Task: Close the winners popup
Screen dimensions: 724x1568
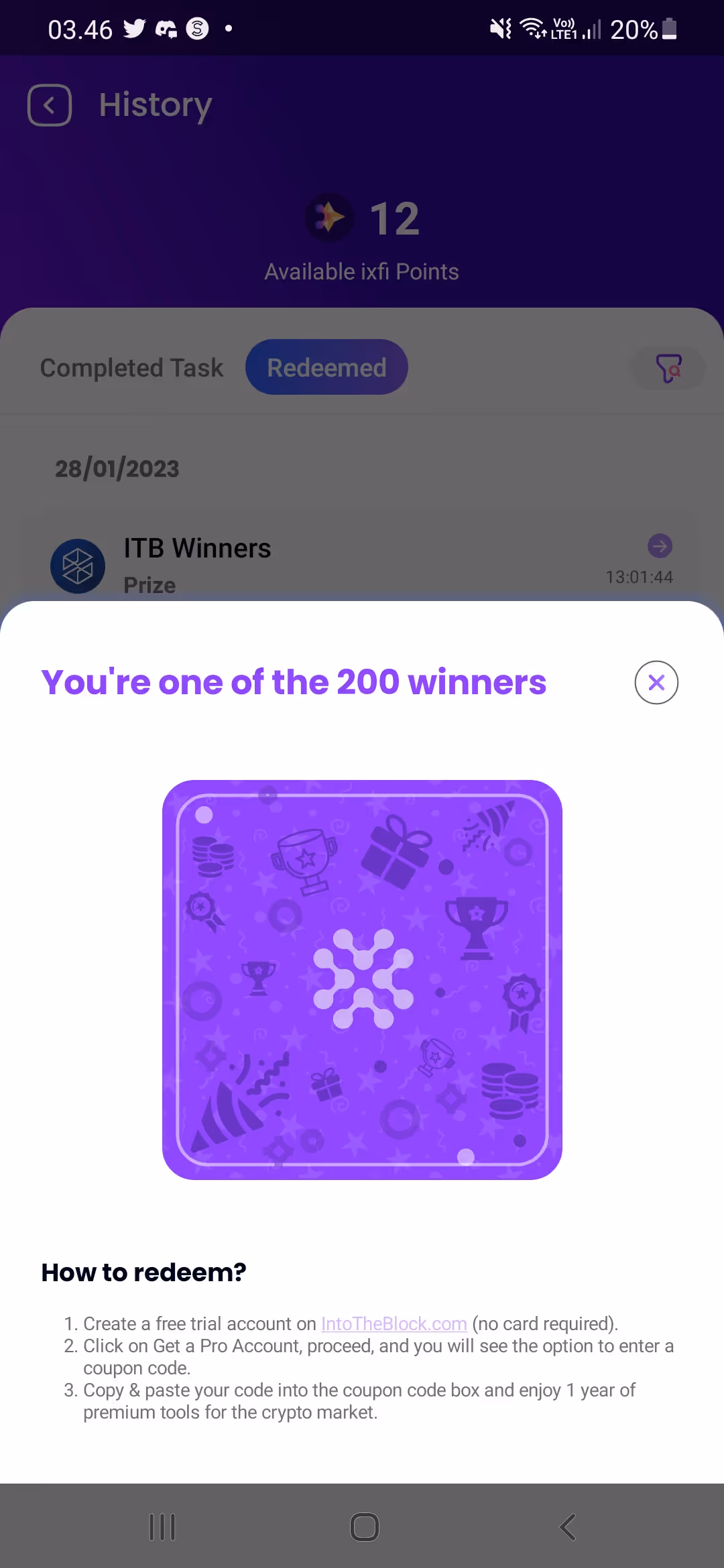Action: (656, 682)
